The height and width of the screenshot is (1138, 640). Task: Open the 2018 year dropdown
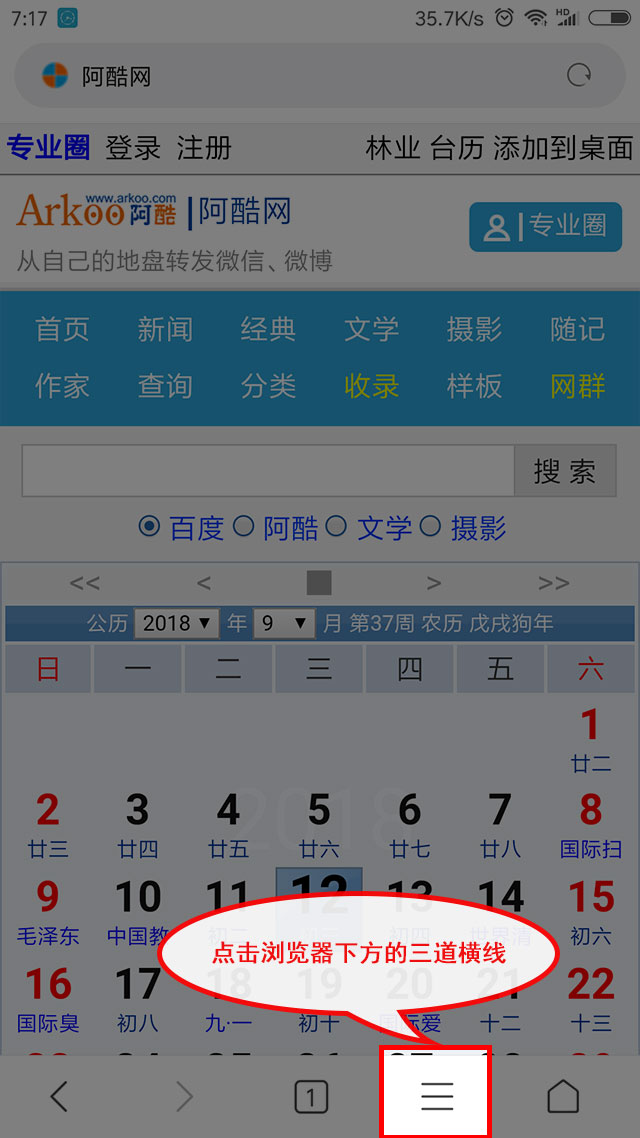coord(176,623)
